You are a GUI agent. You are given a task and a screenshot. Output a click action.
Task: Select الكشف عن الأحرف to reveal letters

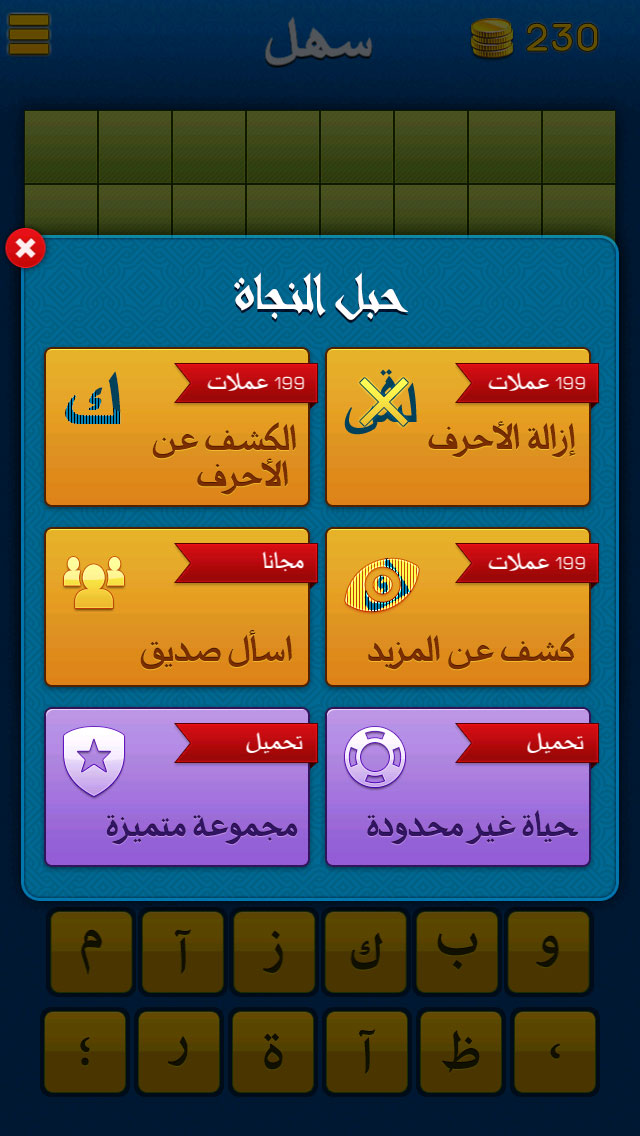coord(177,427)
